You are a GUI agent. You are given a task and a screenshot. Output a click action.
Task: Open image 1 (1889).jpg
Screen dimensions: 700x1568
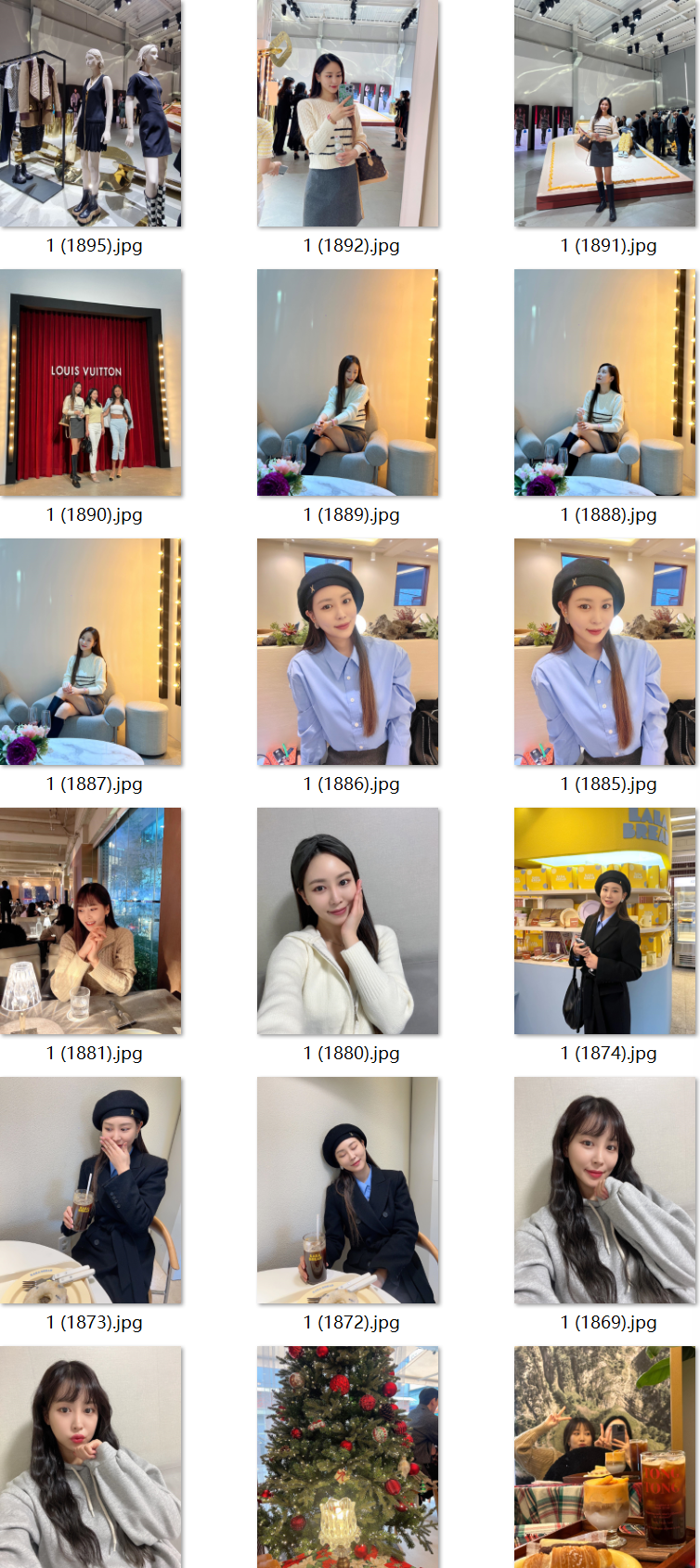pyautogui.click(x=347, y=382)
